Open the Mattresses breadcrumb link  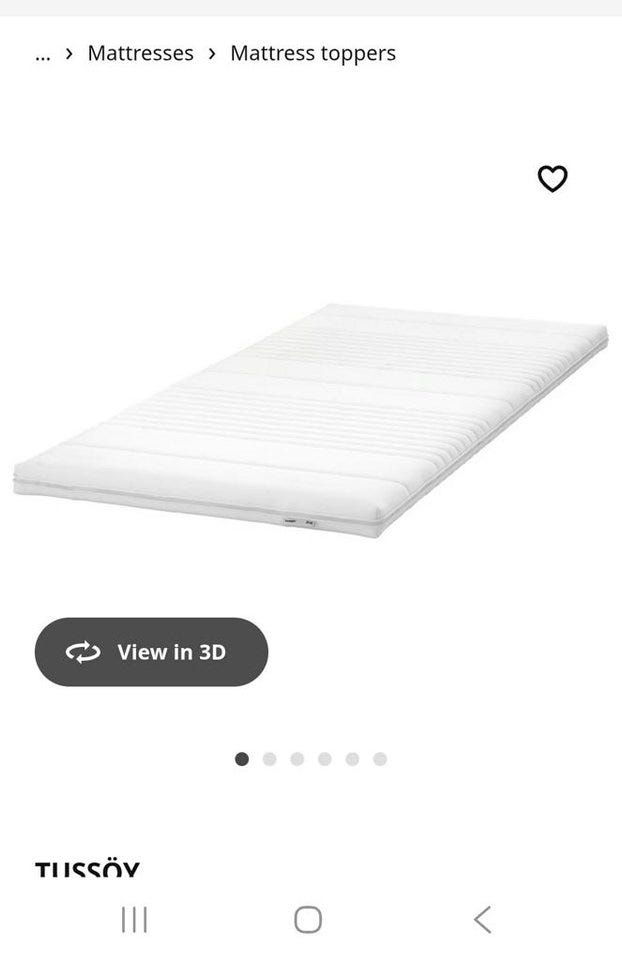click(x=140, y=54)
